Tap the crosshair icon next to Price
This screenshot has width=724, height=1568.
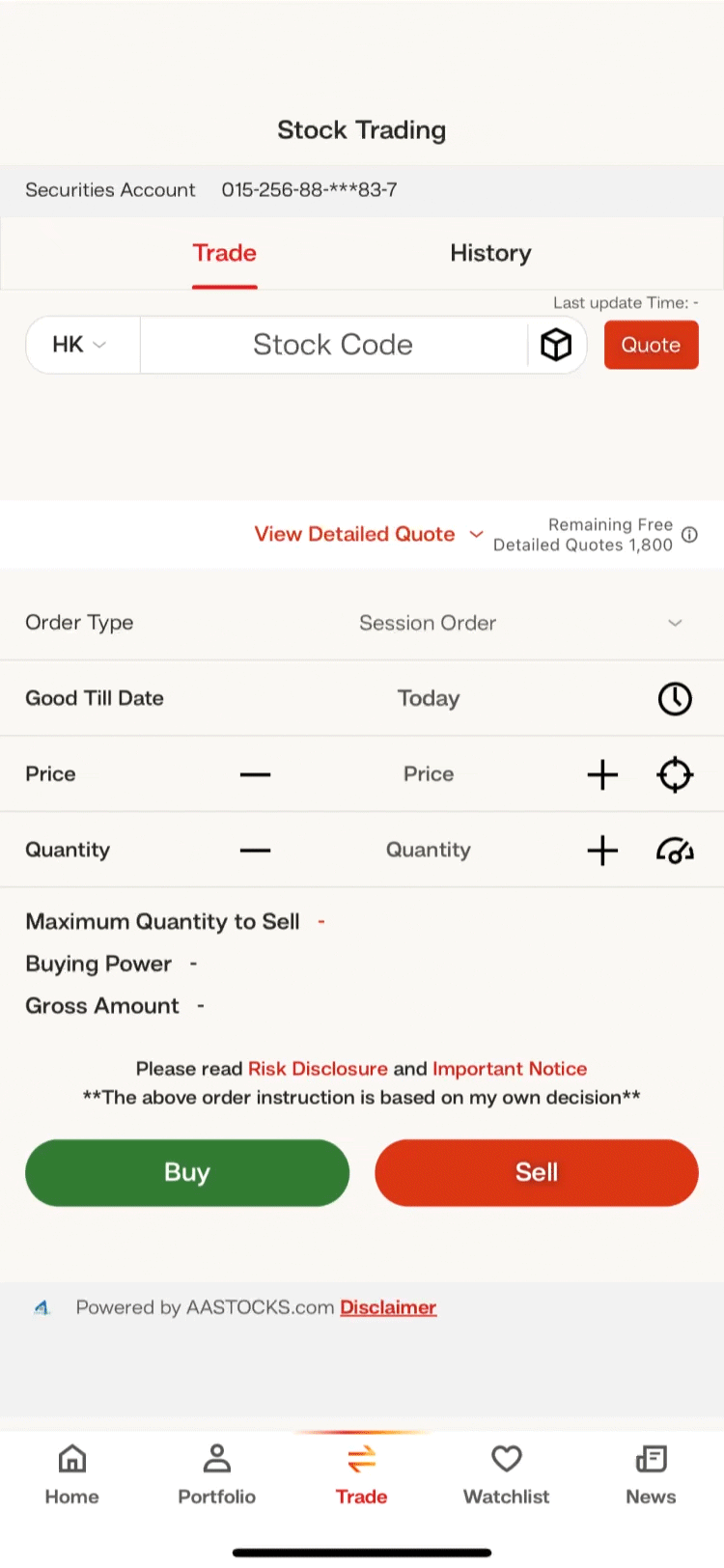(x=675, y=774)
